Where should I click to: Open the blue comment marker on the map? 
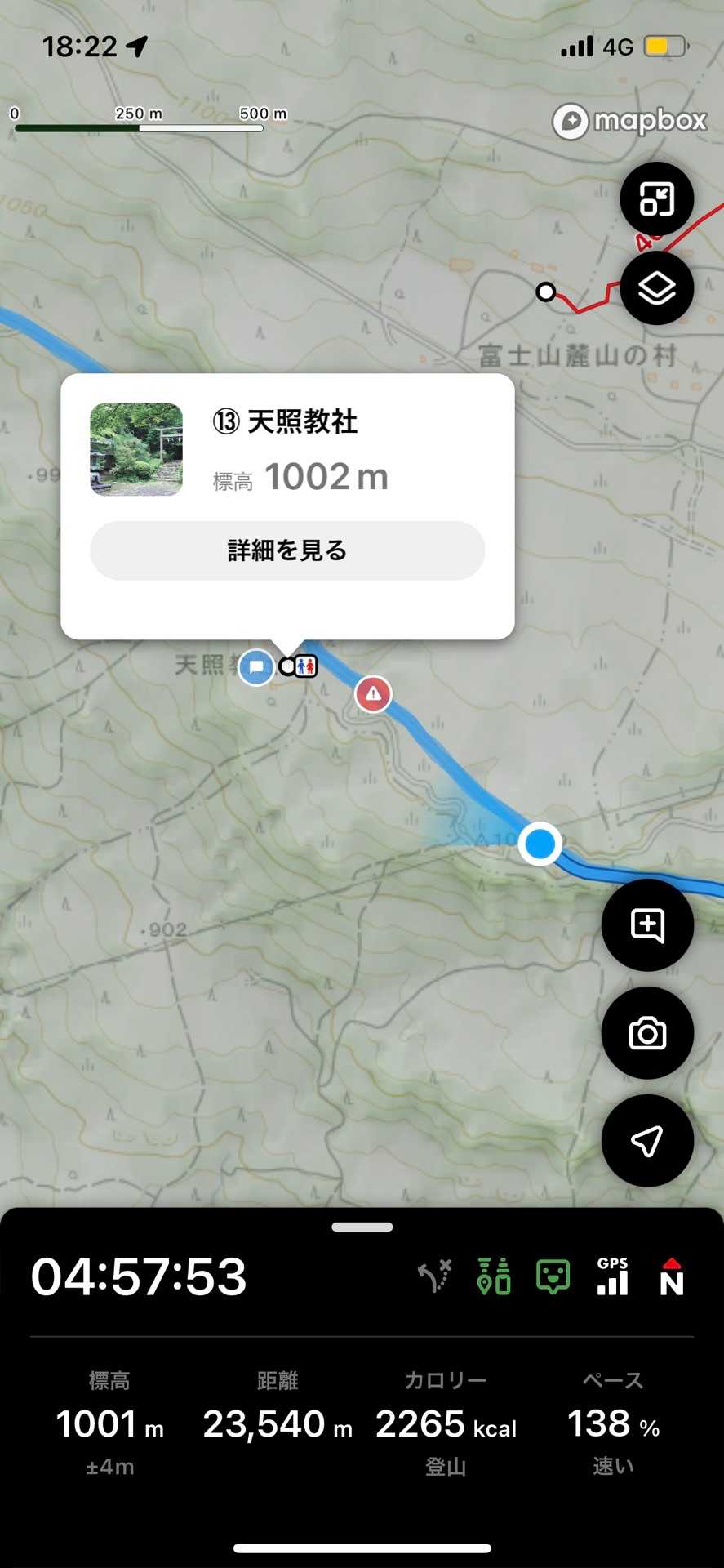256,667
